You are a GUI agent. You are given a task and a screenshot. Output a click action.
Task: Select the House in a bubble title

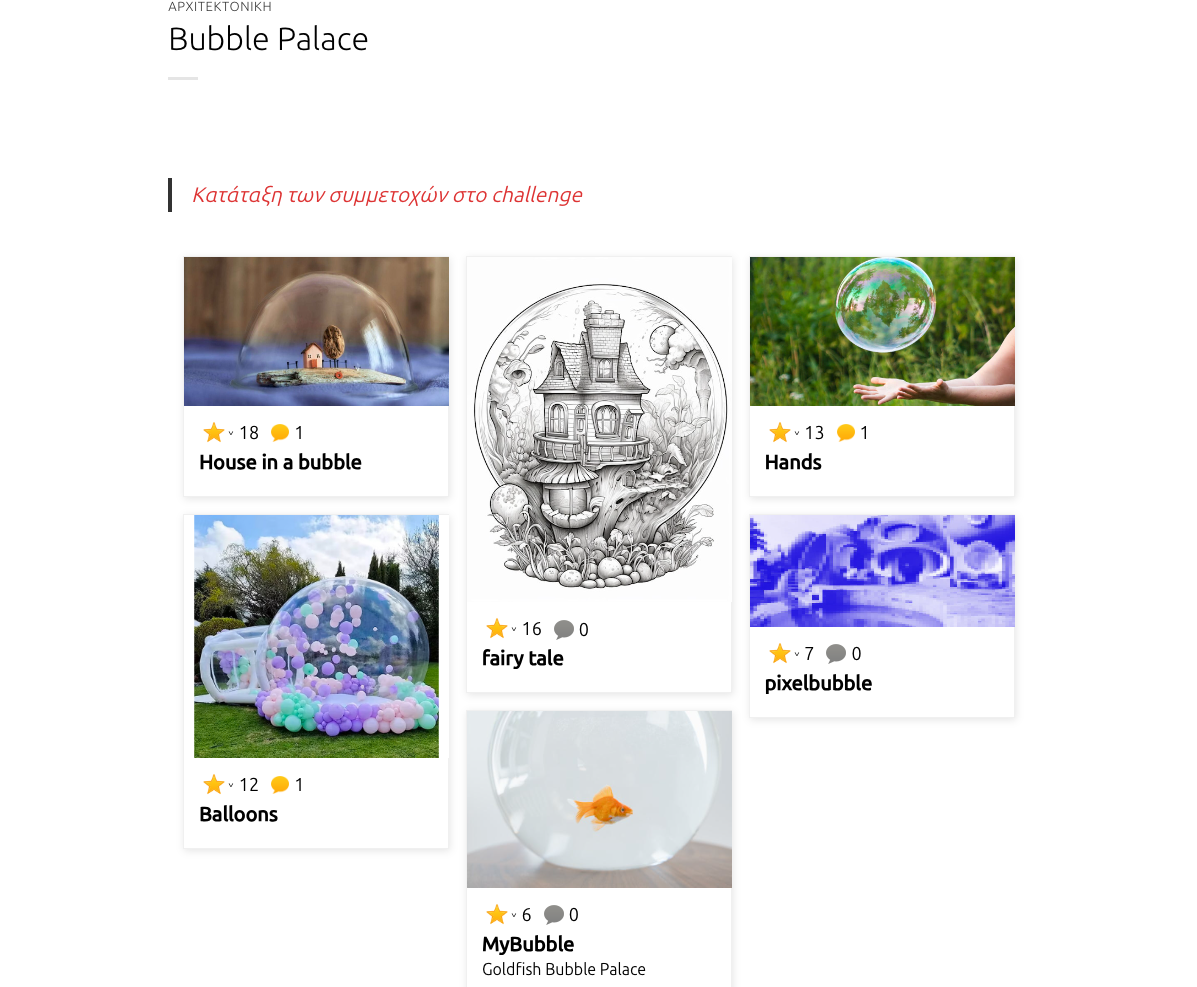pos(280,462)
